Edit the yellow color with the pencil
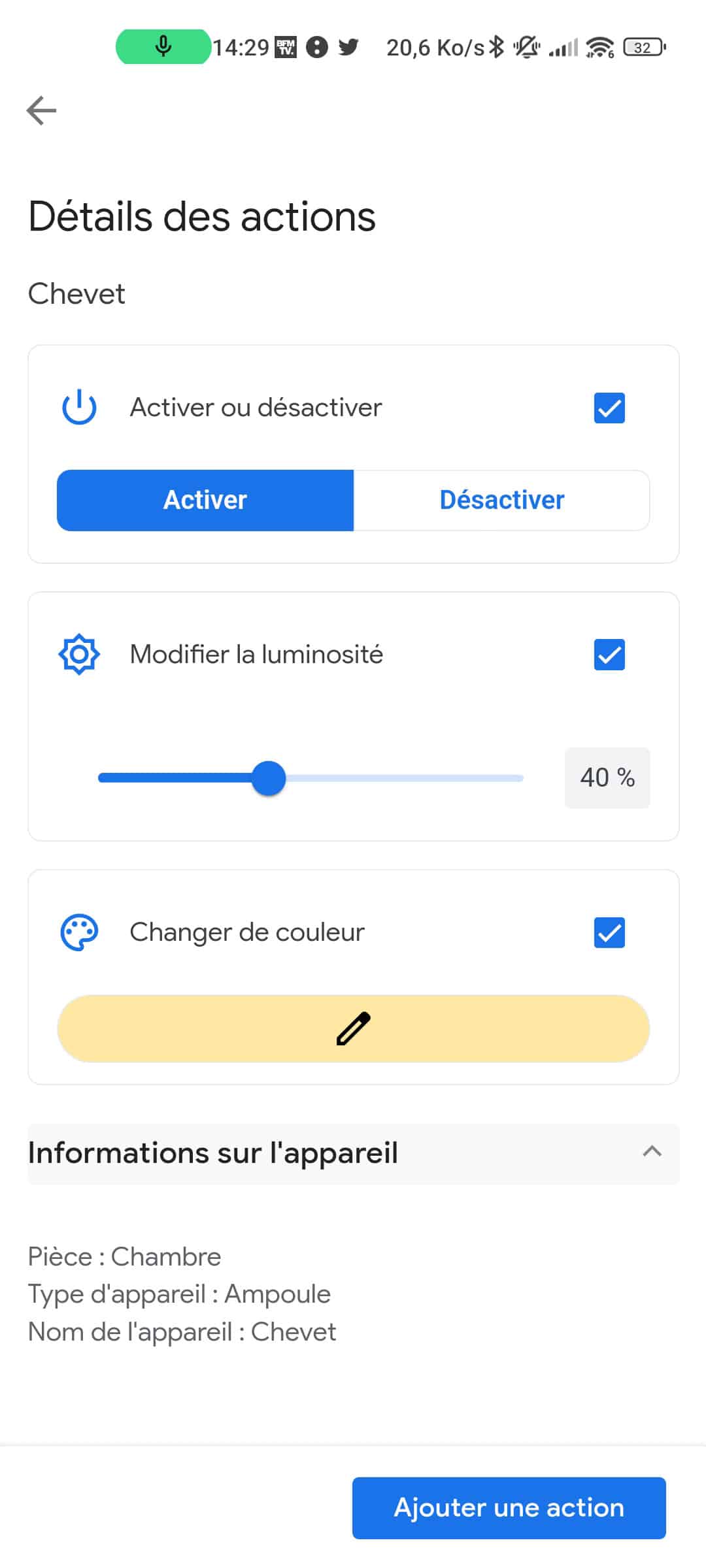 coord(354,1028)
